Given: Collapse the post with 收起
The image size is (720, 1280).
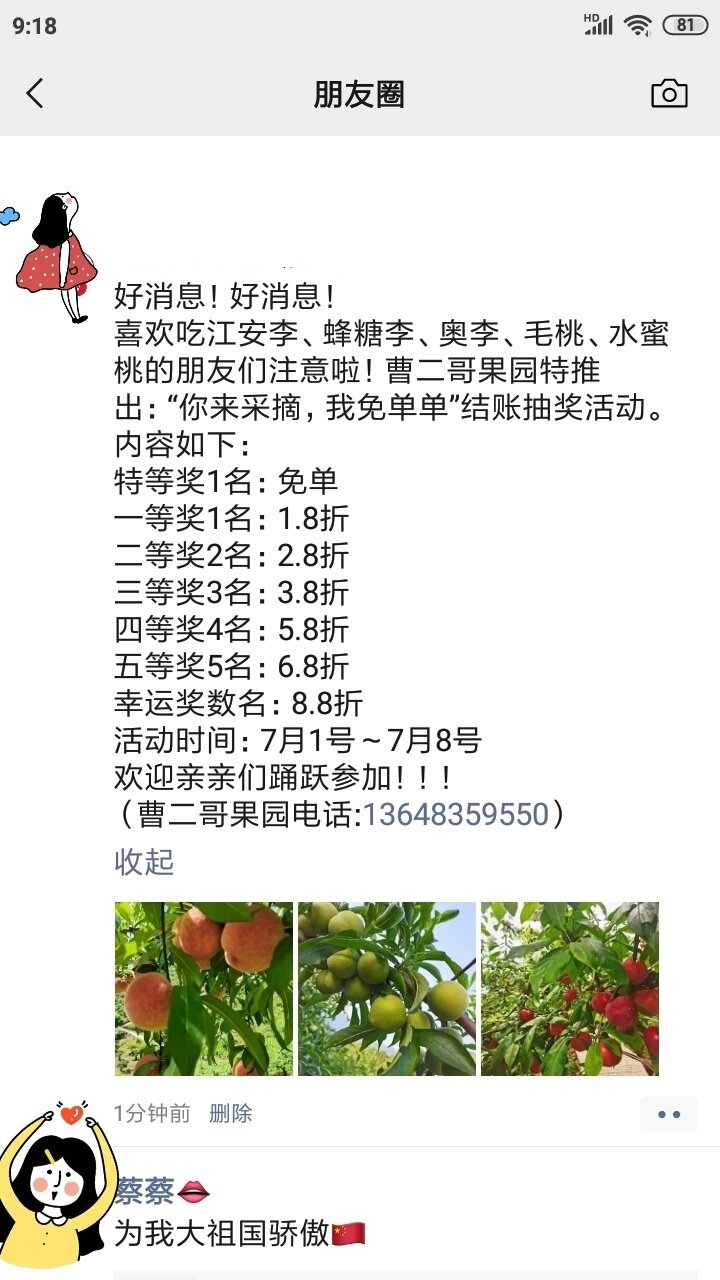Looking at the screenshot, I should tap(144, 862).
